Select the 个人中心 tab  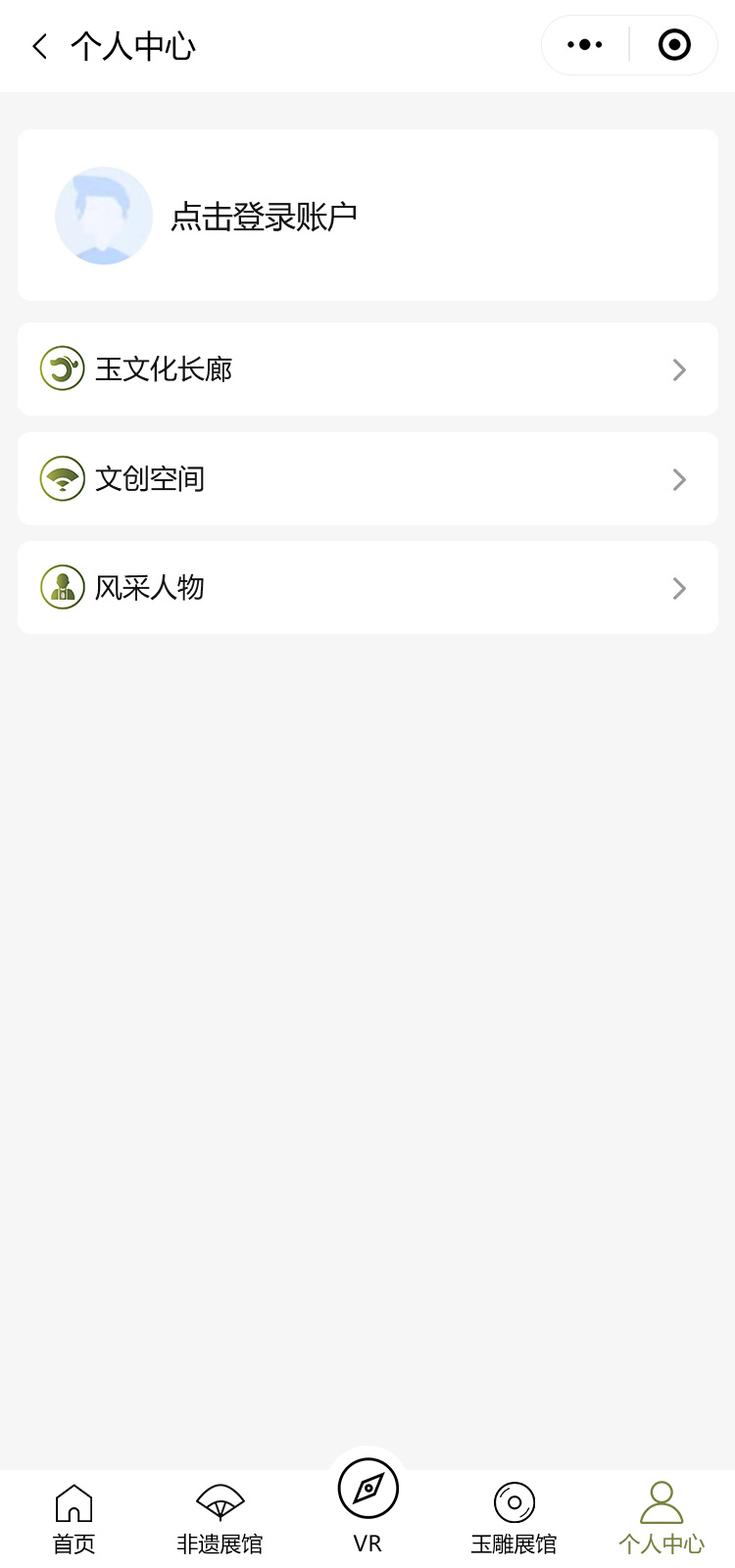coord(661,1518)
